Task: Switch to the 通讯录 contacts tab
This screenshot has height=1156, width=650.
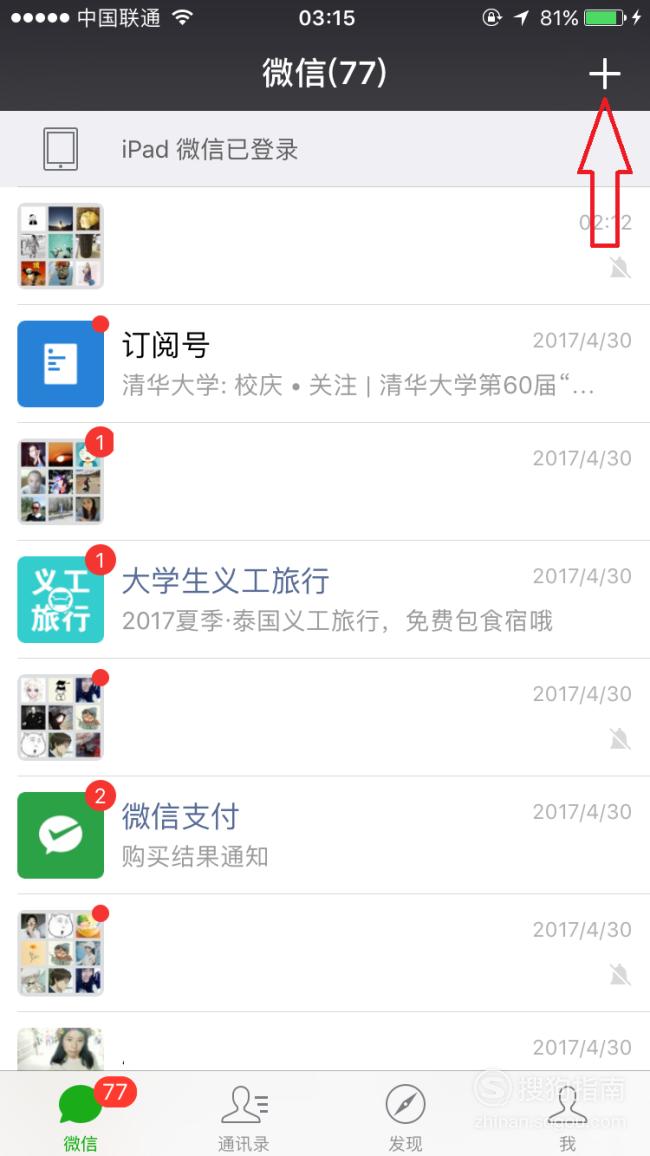Action: (244, 1115)
